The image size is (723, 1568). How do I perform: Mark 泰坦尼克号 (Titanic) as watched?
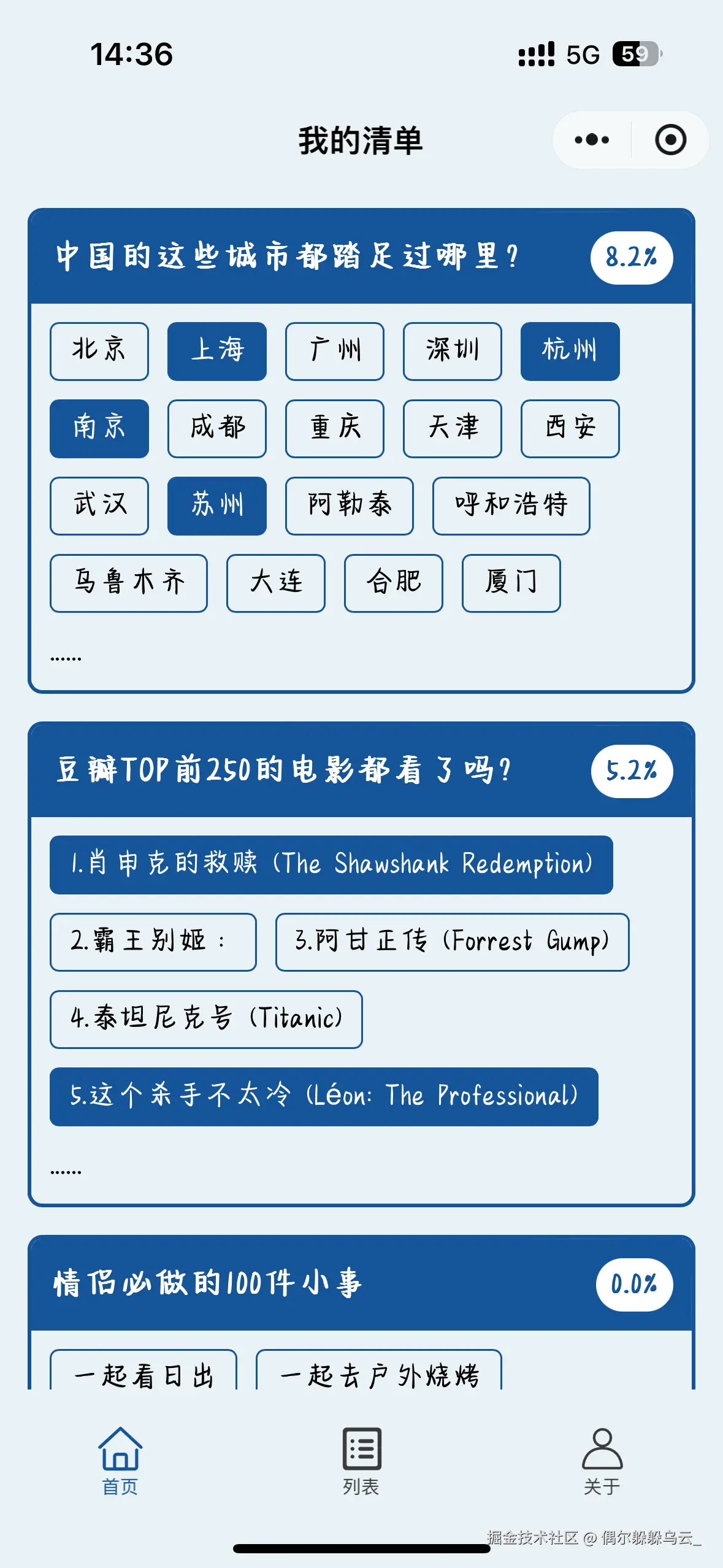pos(206,1020)
